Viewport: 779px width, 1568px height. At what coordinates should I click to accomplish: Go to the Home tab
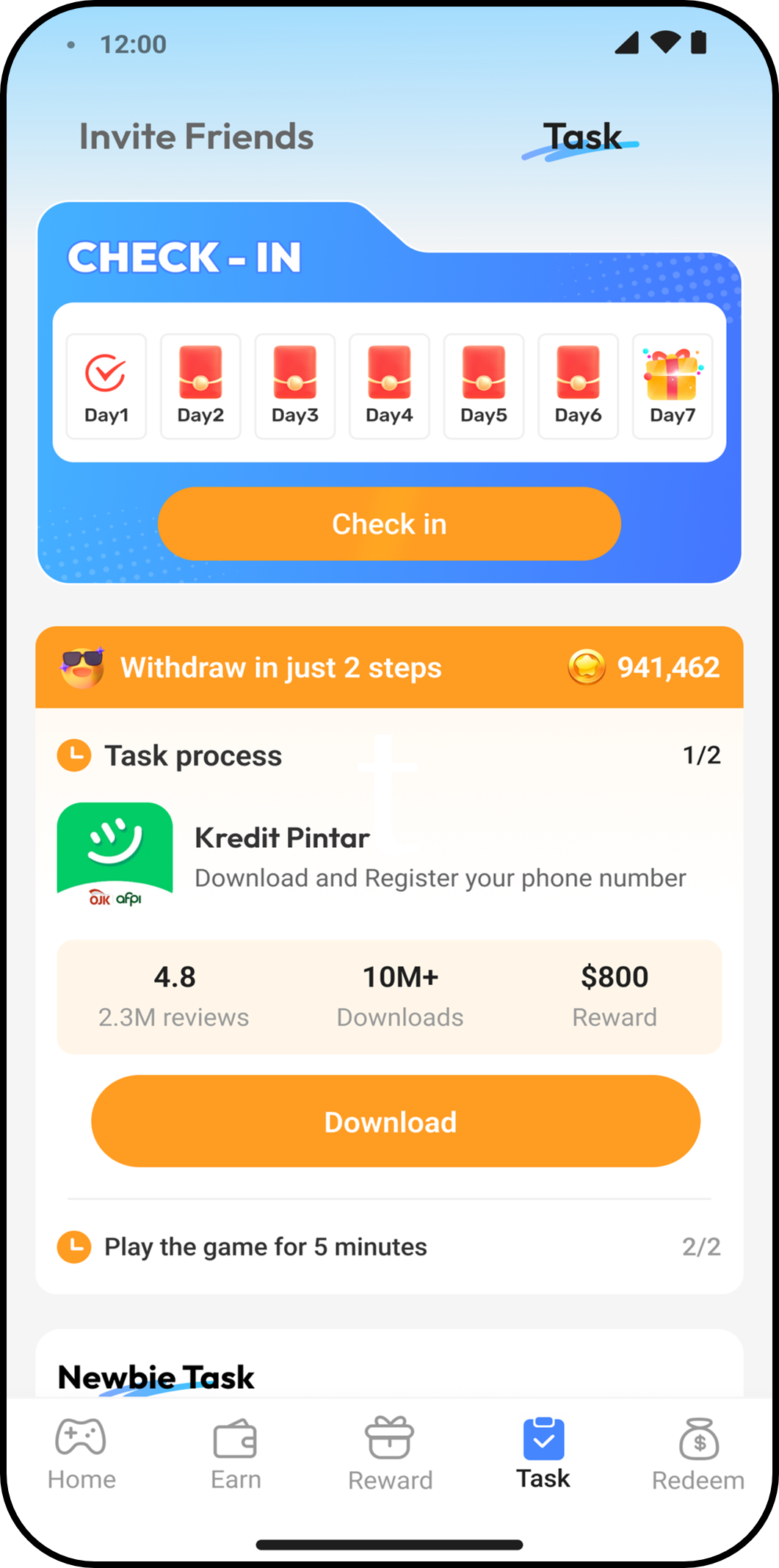click(81, 1454)
